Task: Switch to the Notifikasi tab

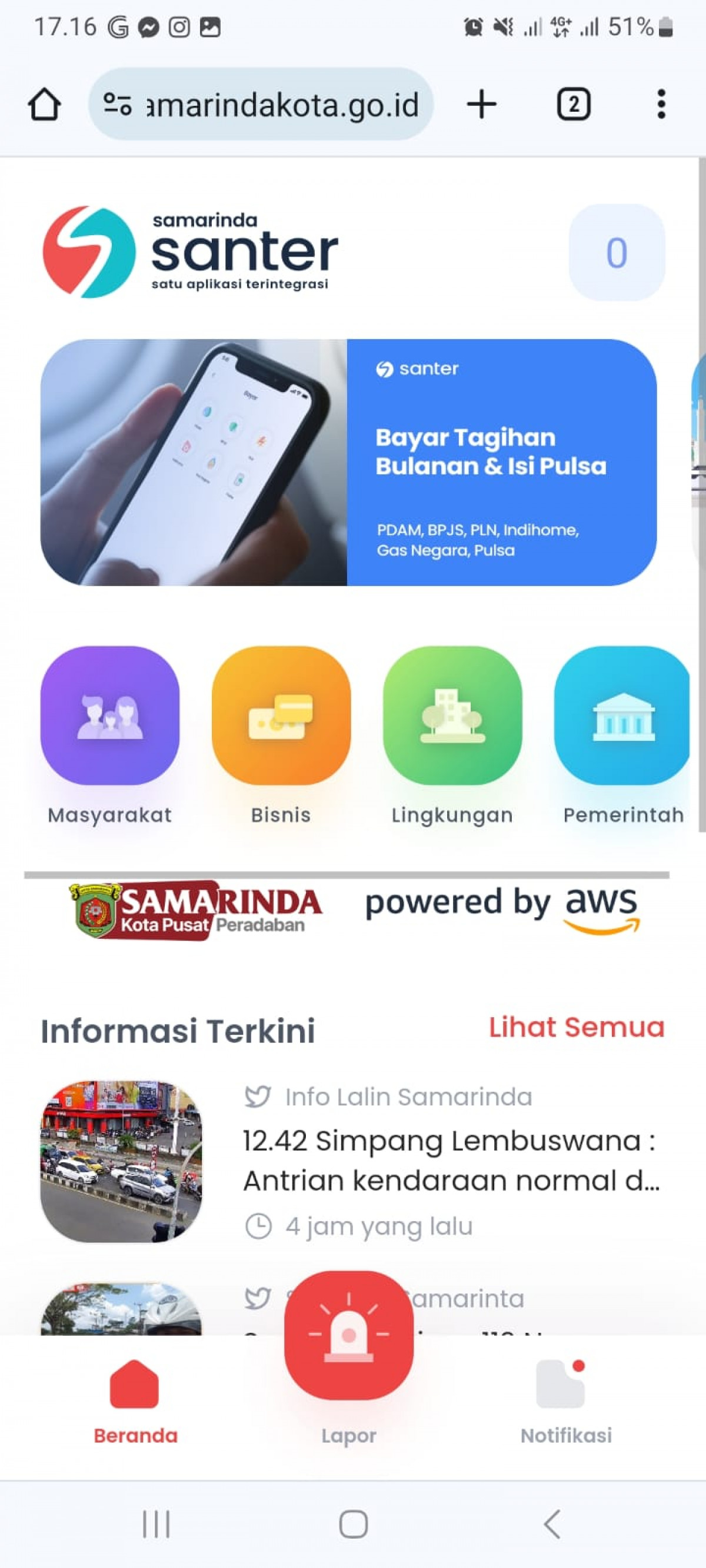Action: pyautogui.click(x=566, y=1402)
